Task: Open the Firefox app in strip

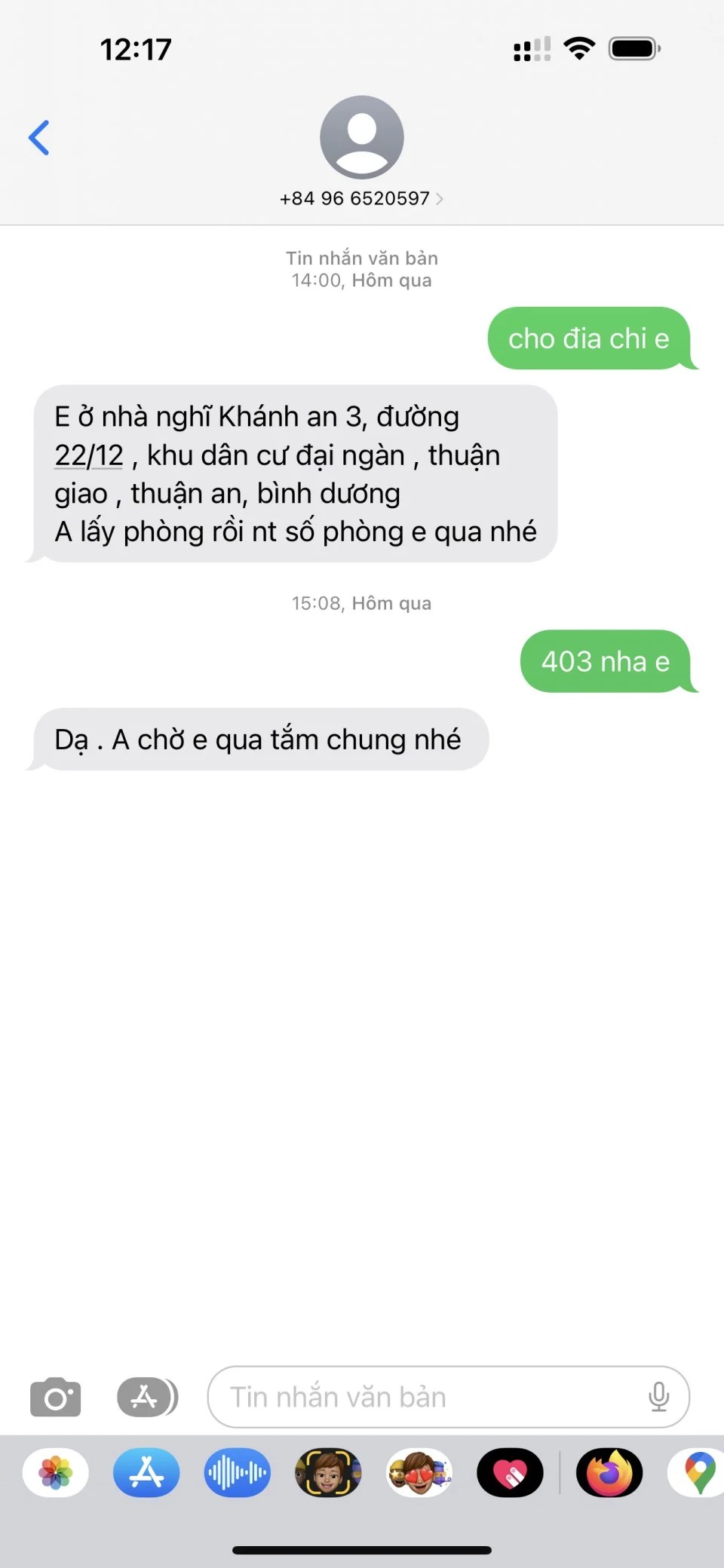Action: 609,1472
